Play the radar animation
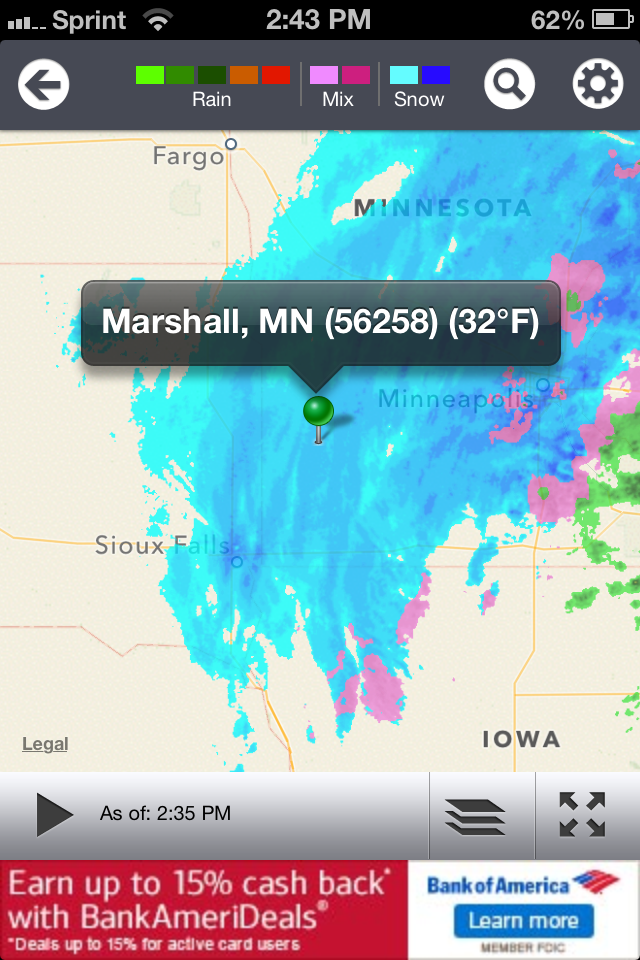The image size is (640, 960). tap(54, 814)
